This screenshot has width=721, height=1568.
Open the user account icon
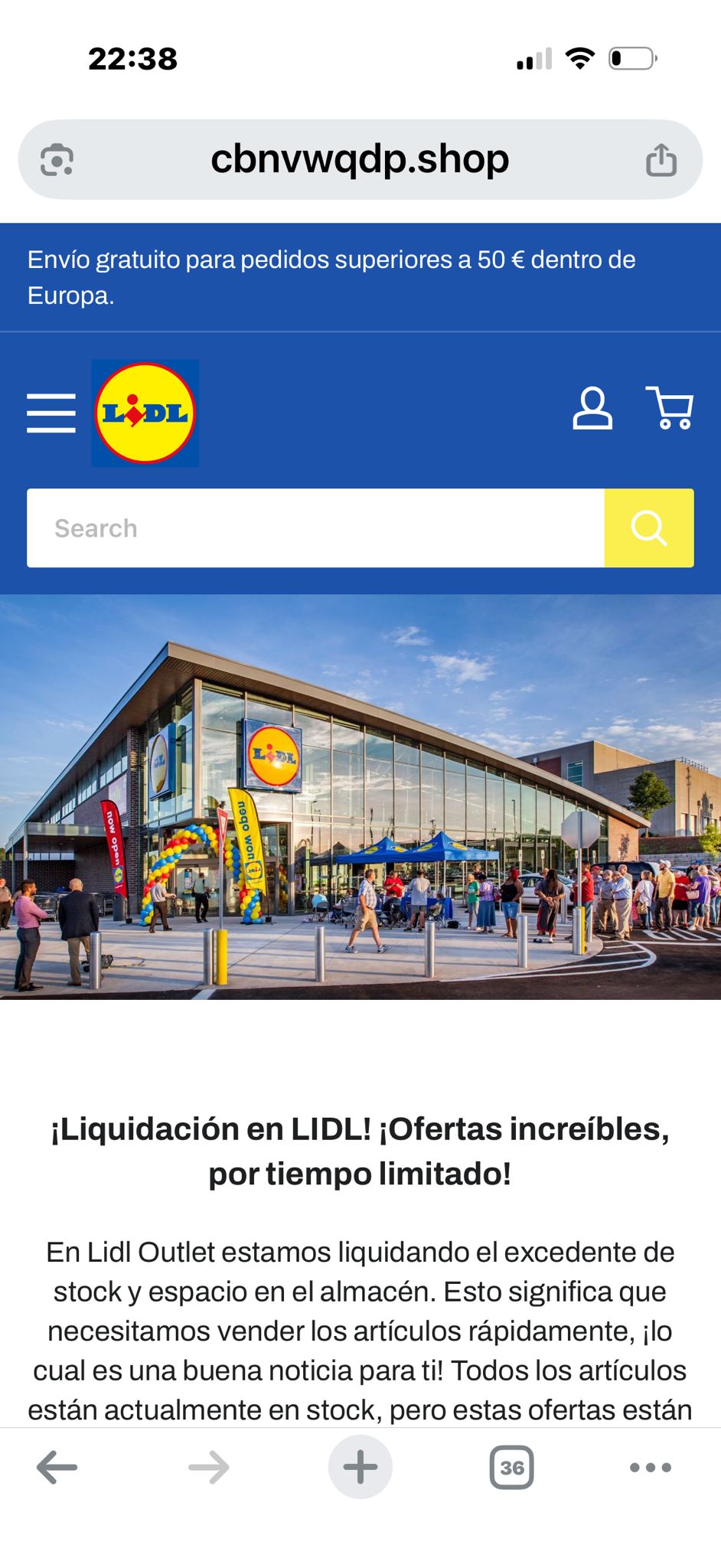(x=592, y=409)
